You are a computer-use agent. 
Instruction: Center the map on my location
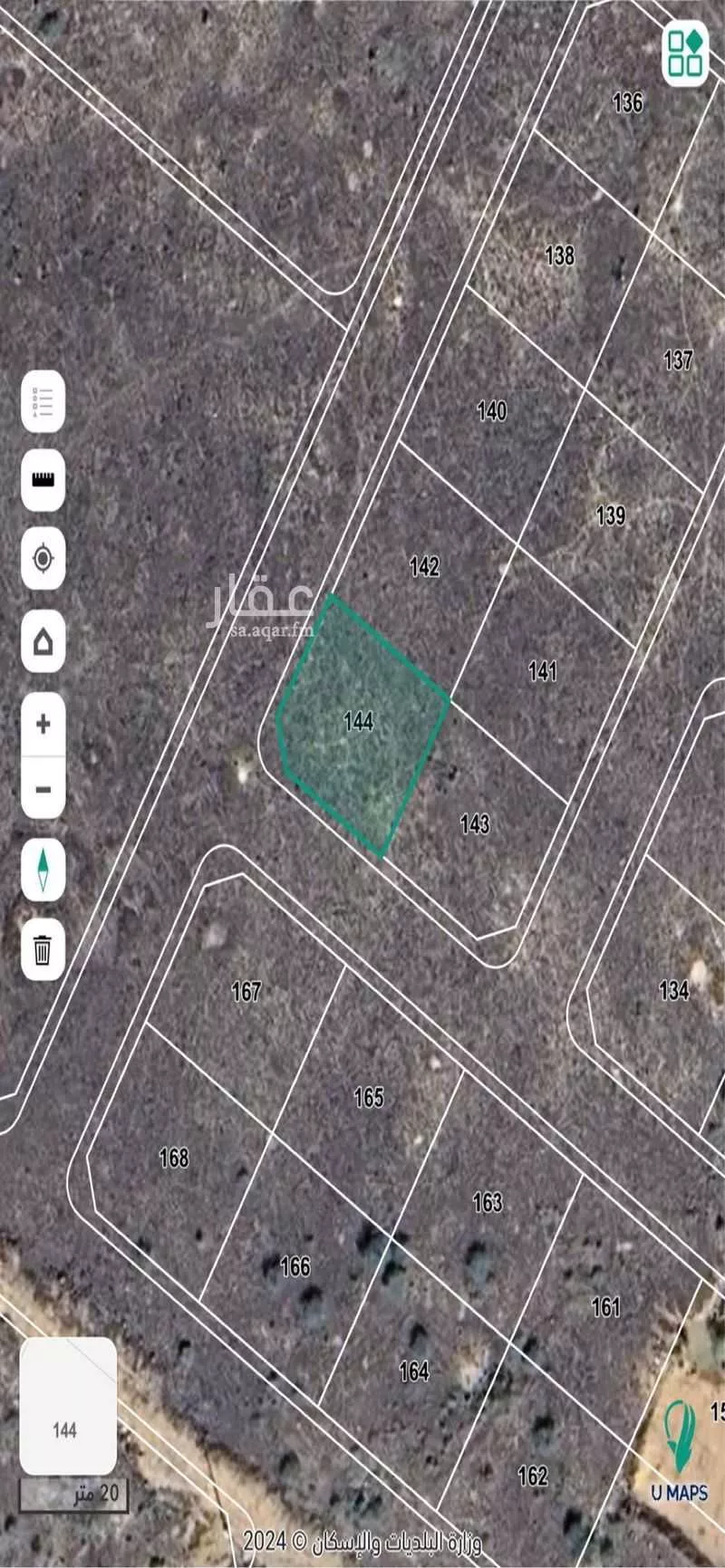tap(43, 558)
